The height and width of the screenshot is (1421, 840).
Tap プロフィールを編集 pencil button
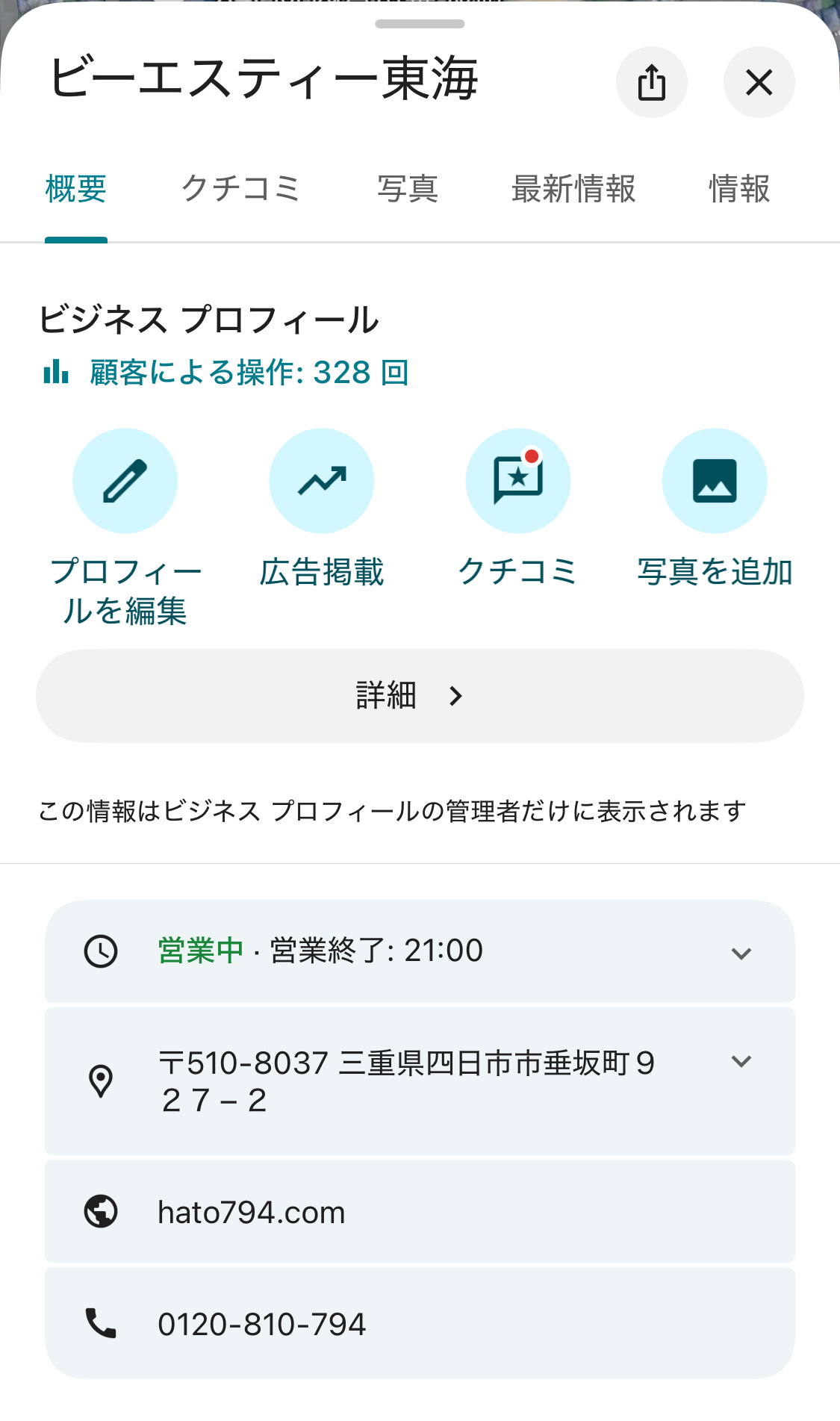[x=125, y=481]
